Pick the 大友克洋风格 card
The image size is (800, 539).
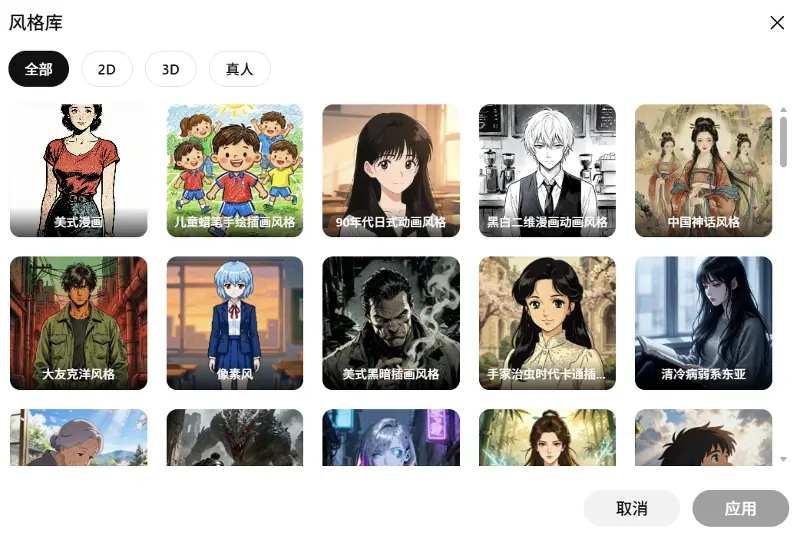79,323
